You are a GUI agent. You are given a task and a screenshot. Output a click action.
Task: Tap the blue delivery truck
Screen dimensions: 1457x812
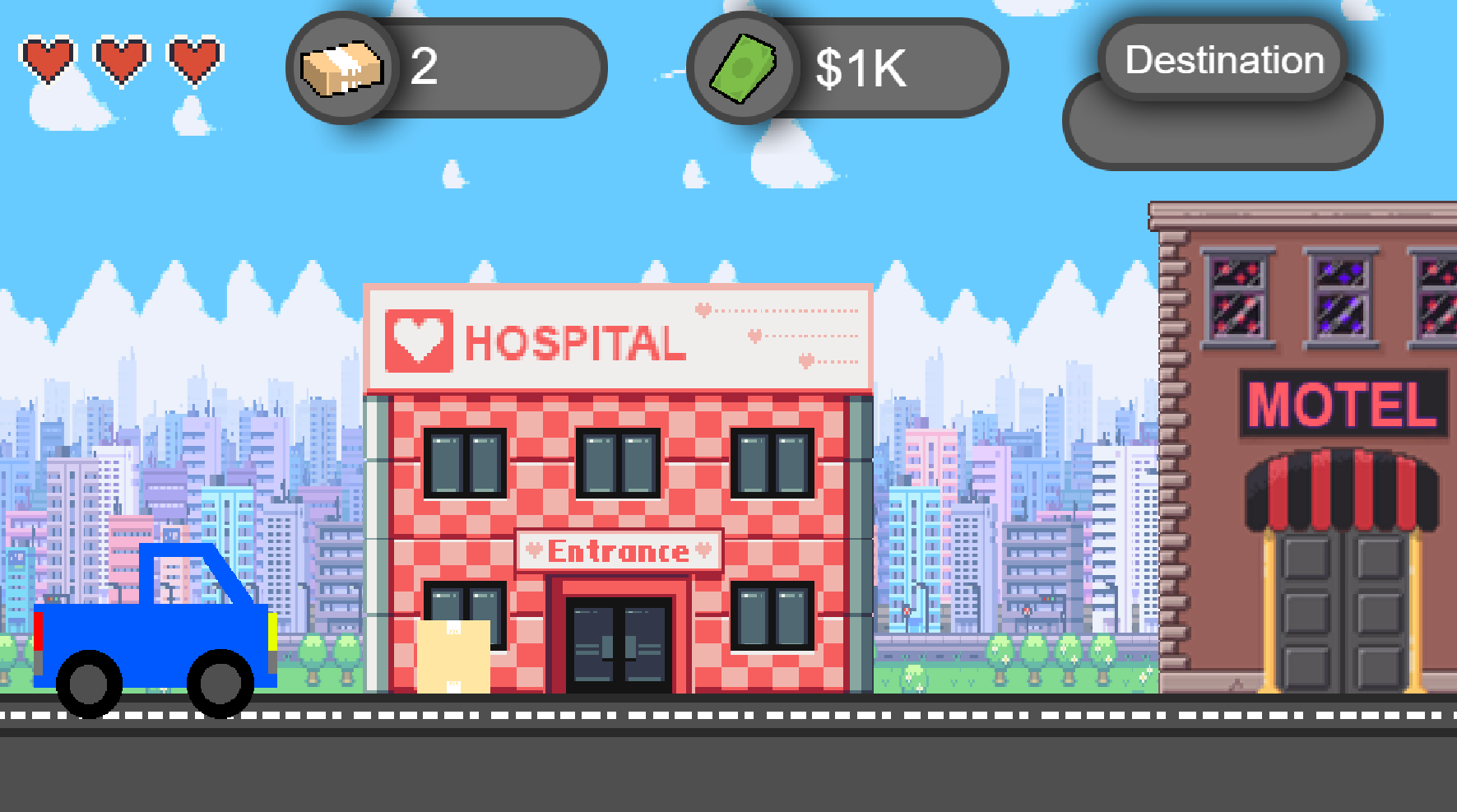coord(155,629)
